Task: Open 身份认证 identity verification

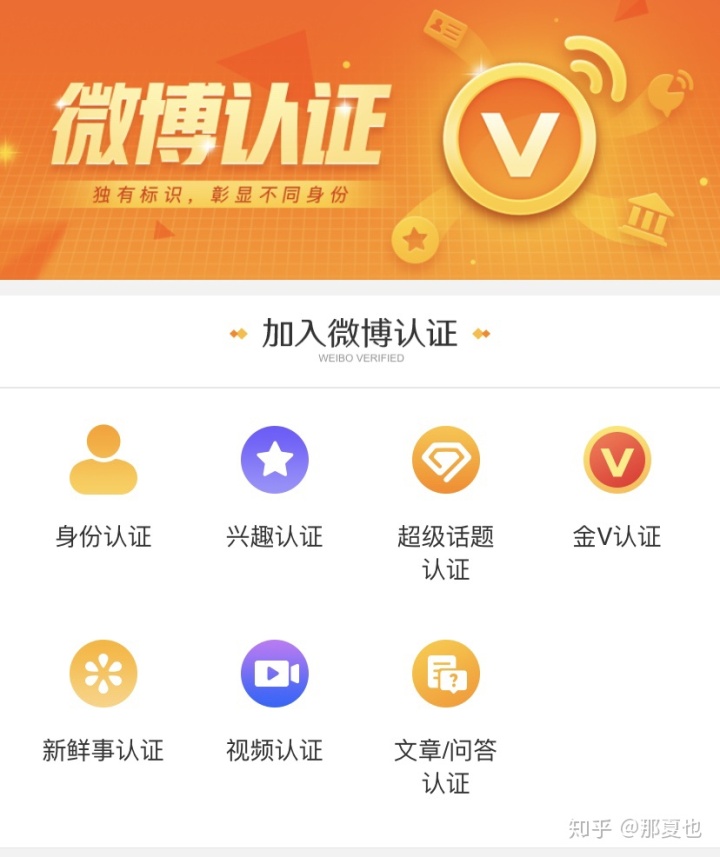Action: [x=103, y=461]
